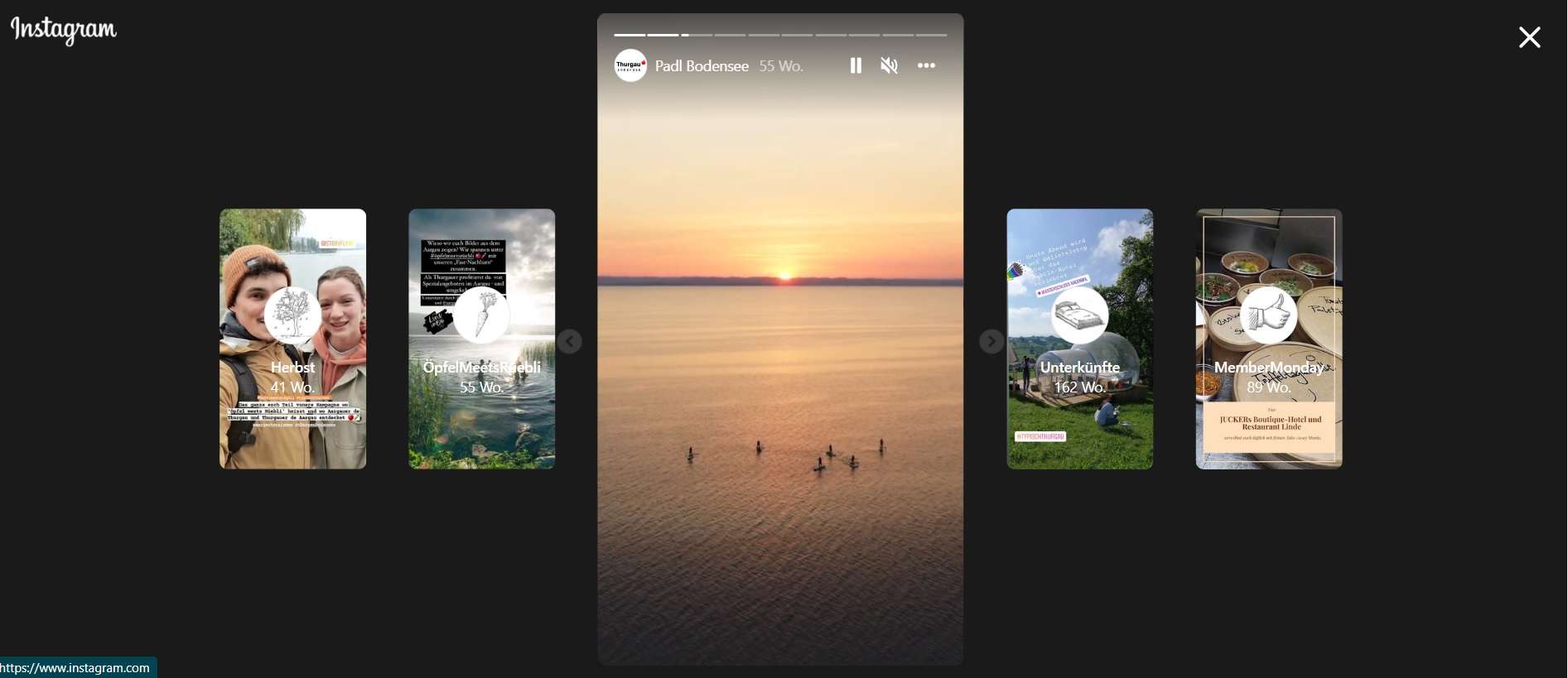Open the Herbst highlight
Screen dimensions: 1568x678
(292, 339)
